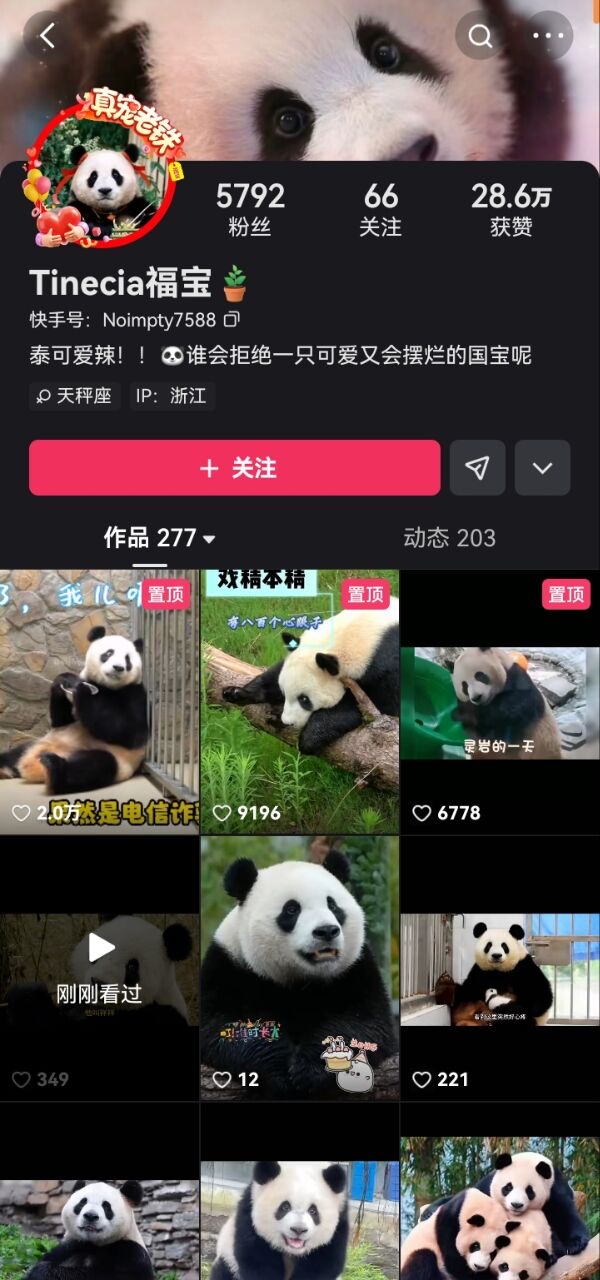Switch to the 动态 203 tab
The width and height of the screenshot is (600, 1280).
[x=449, y=537]
